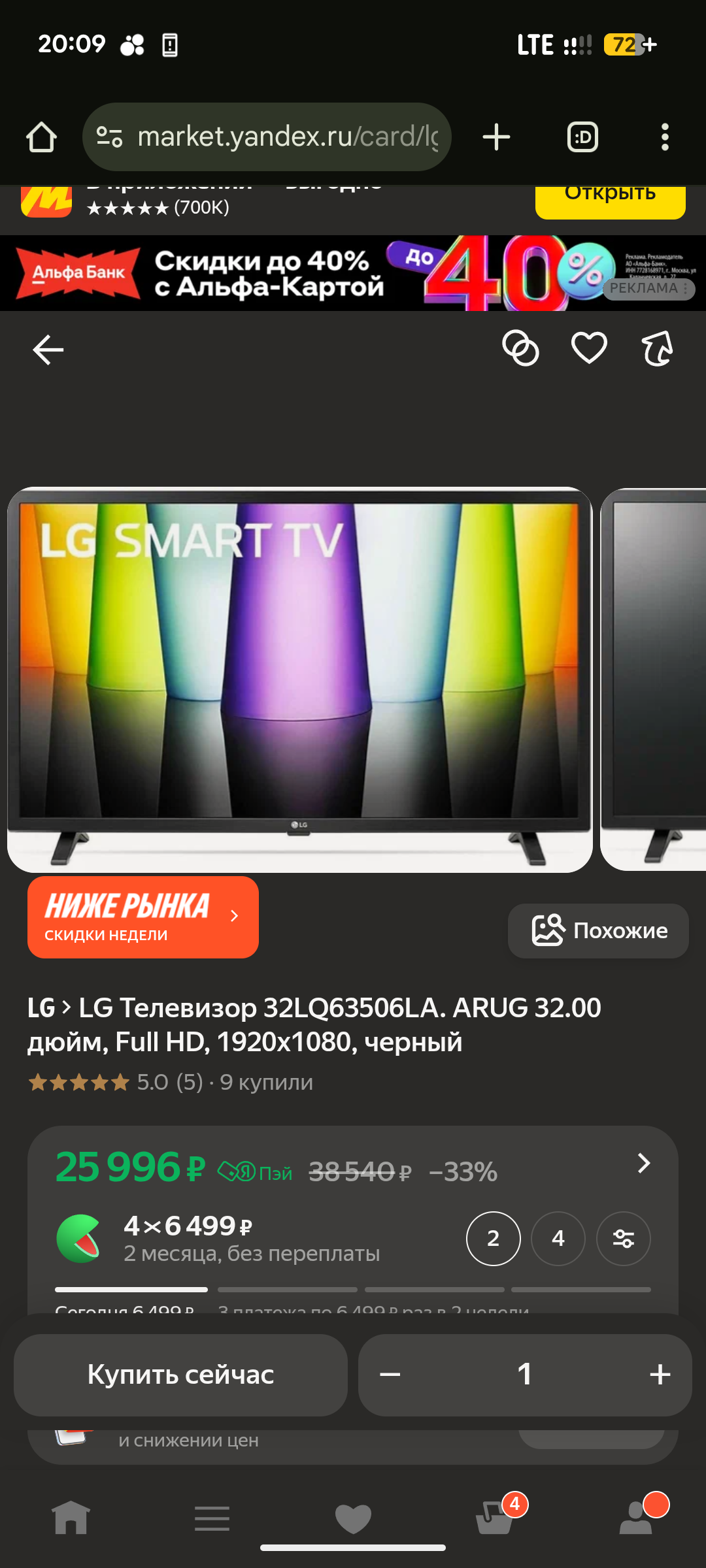Show similar products with Похожие
This screenshot has height=1568, width=706.
tap(598, 930)
